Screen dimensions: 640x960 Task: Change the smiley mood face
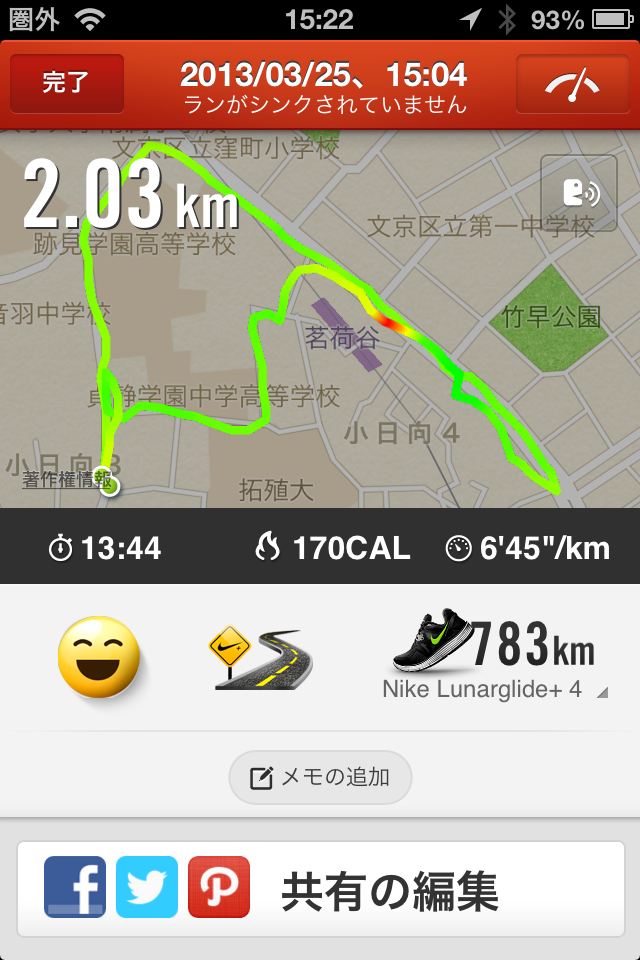click(98, 657)
